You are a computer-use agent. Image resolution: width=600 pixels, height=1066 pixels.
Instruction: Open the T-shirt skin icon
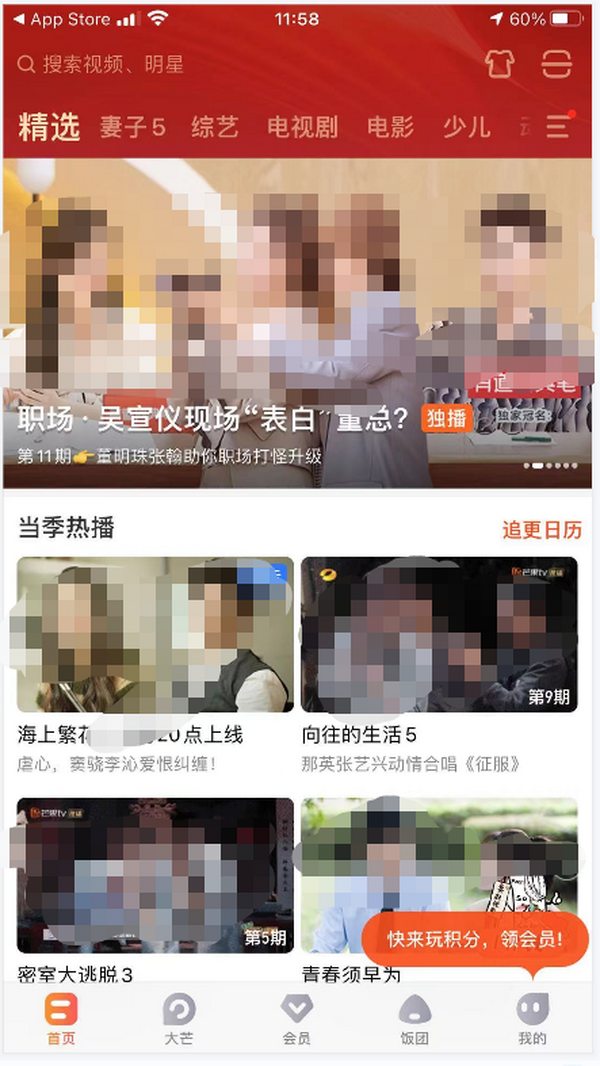499,64
